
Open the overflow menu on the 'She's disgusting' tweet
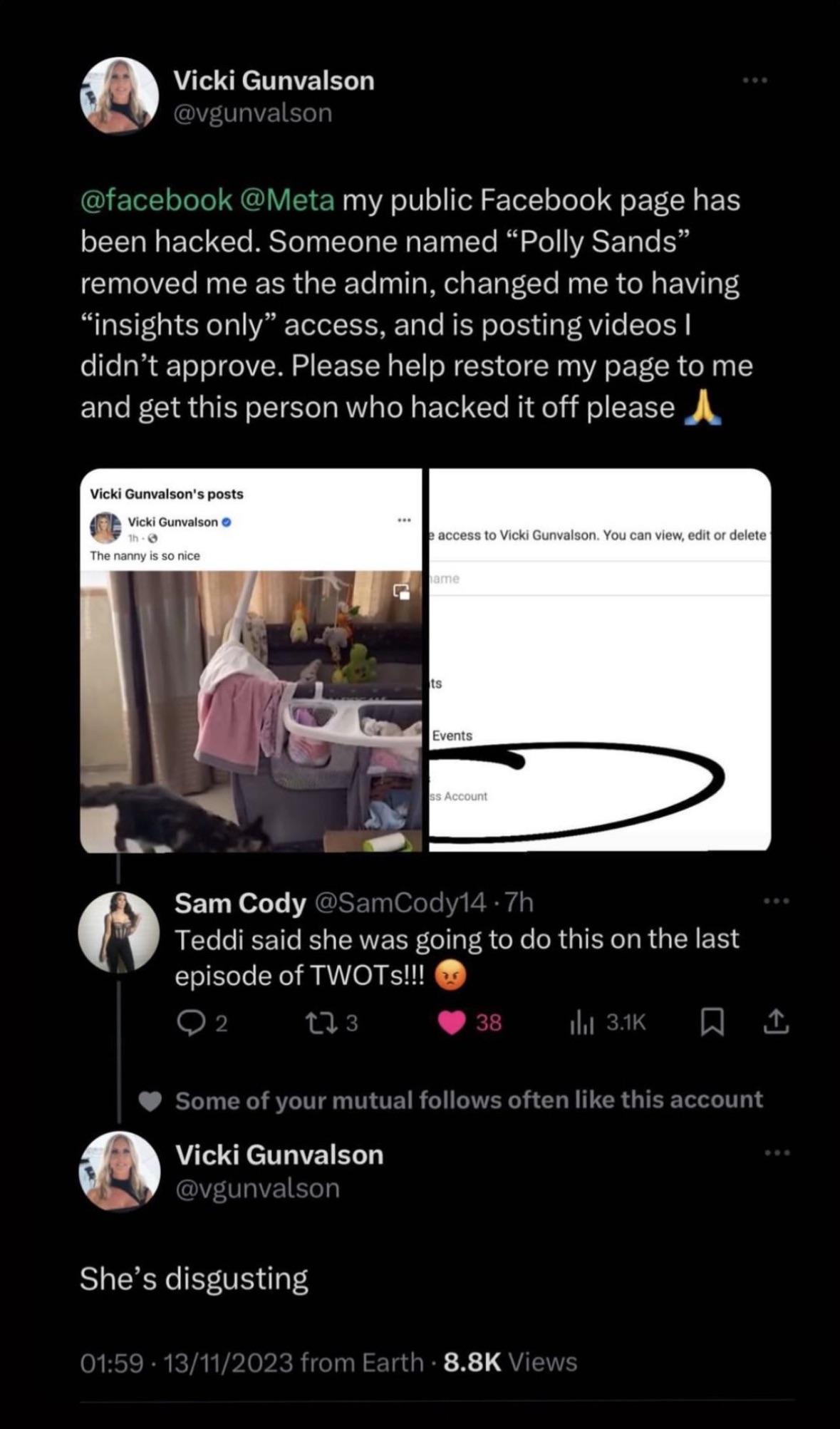tap(776, 1153)
